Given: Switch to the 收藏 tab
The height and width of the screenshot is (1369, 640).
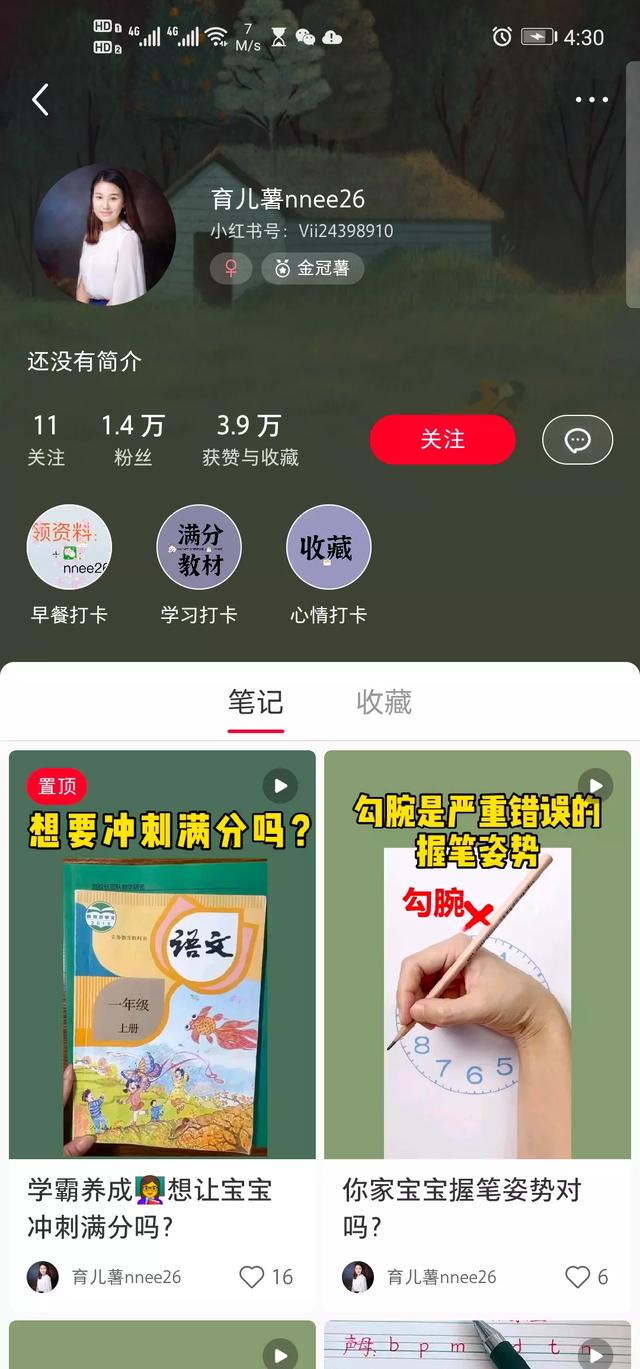Looking at the screenshot, I should pyautogui.click(x=384, y=702).
